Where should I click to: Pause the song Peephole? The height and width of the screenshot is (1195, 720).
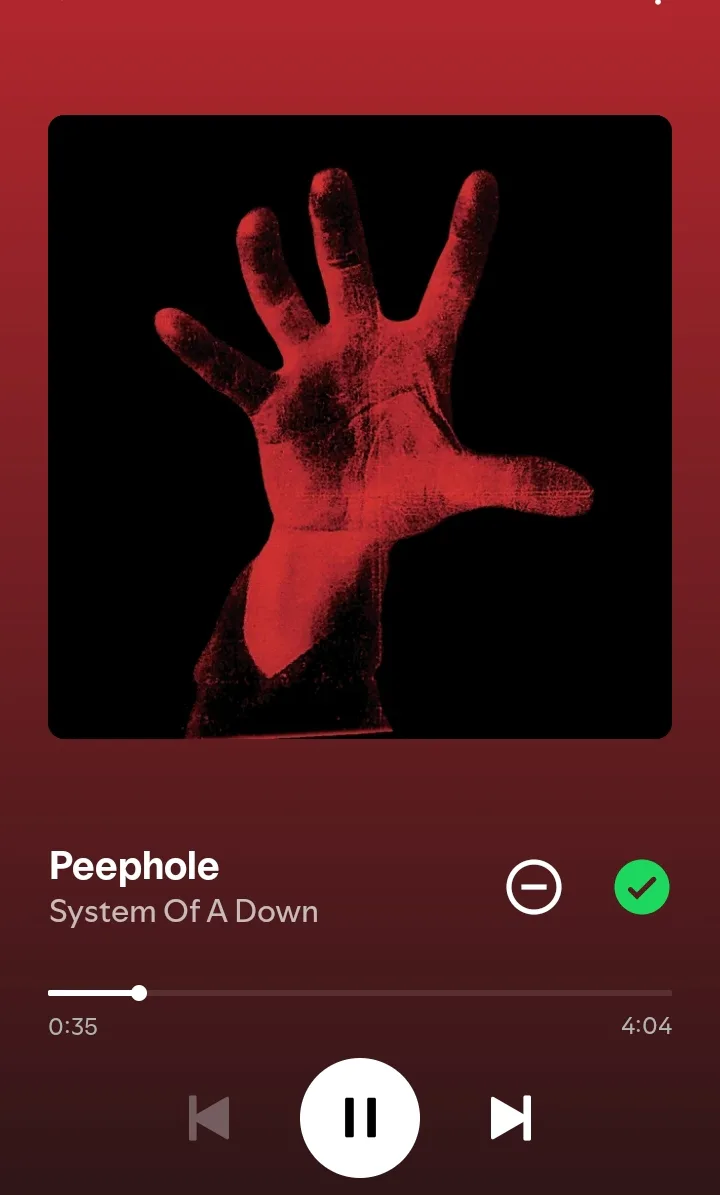360,1118
